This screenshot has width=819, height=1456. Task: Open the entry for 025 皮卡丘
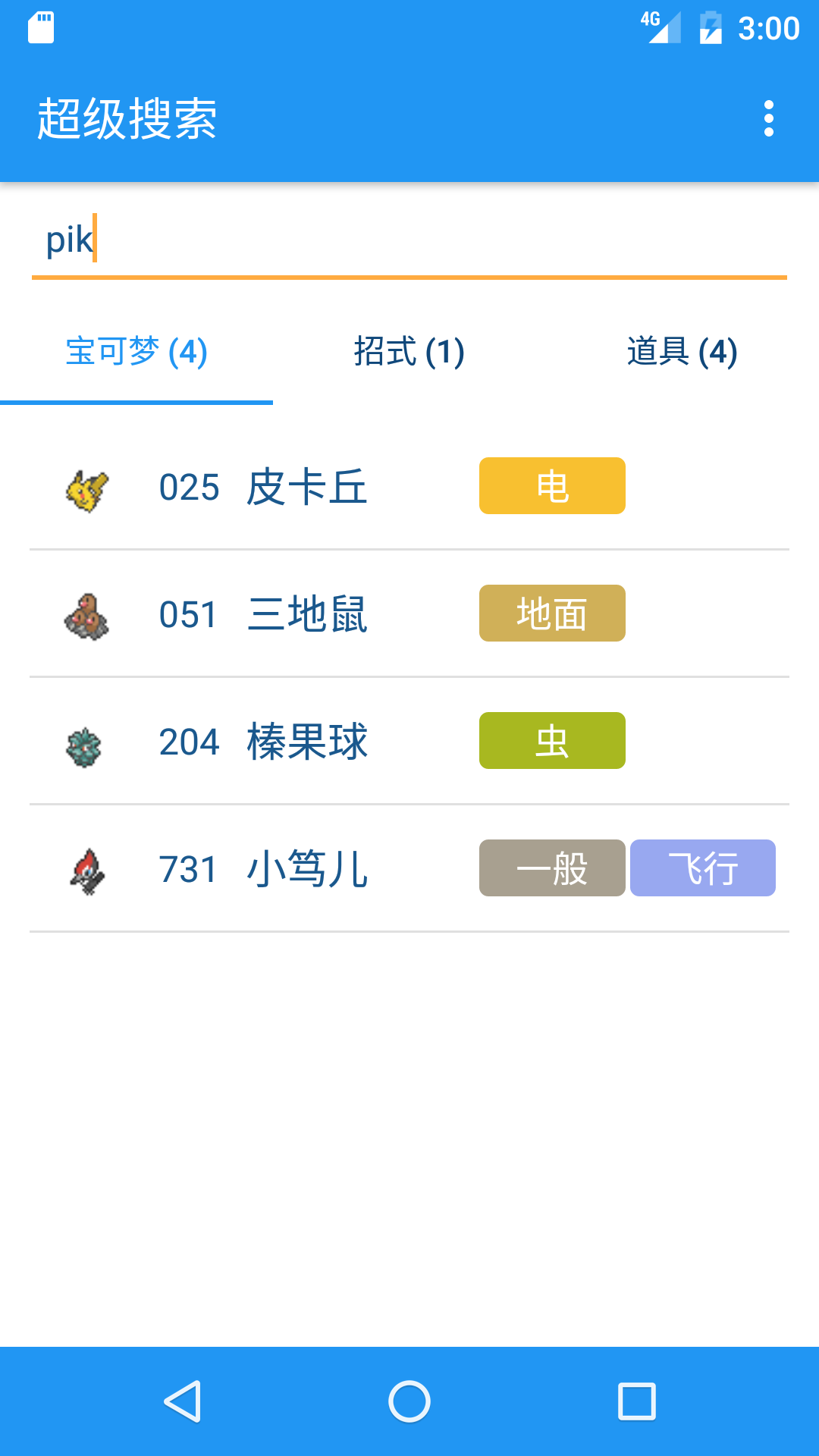[x=303, y=488]
